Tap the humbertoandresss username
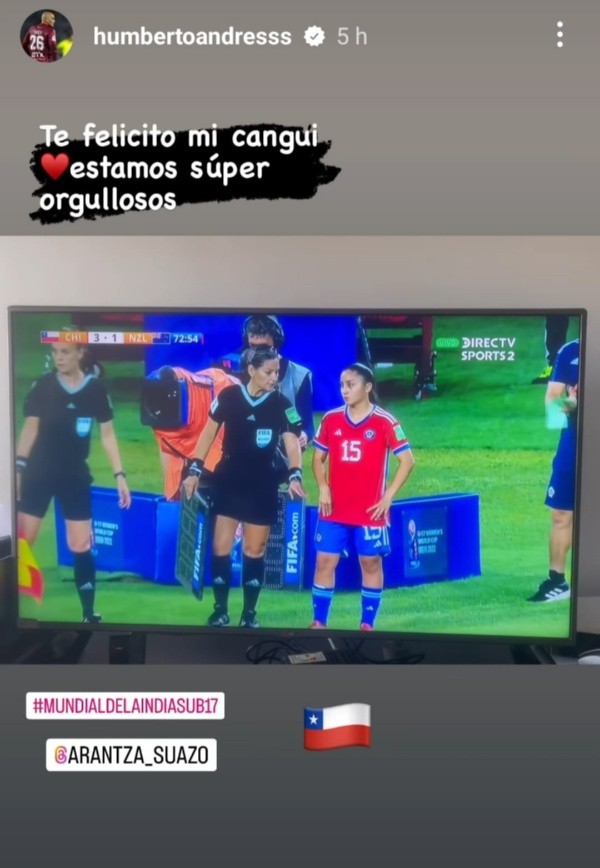The width and height of the screenshot is (600, 868). click(x=192, y=36)
